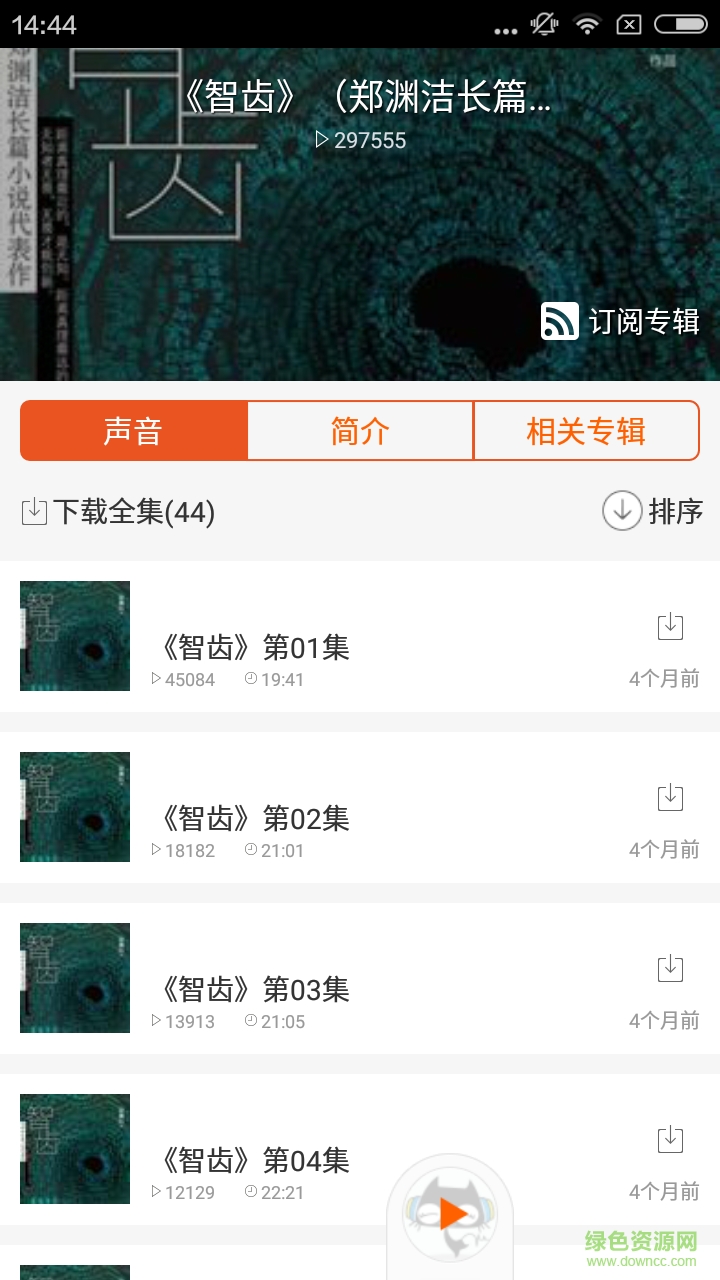720x1280 pixels.
Task: Open 《智齿》第02集 cover thumbnail
Action: [74, 806]
